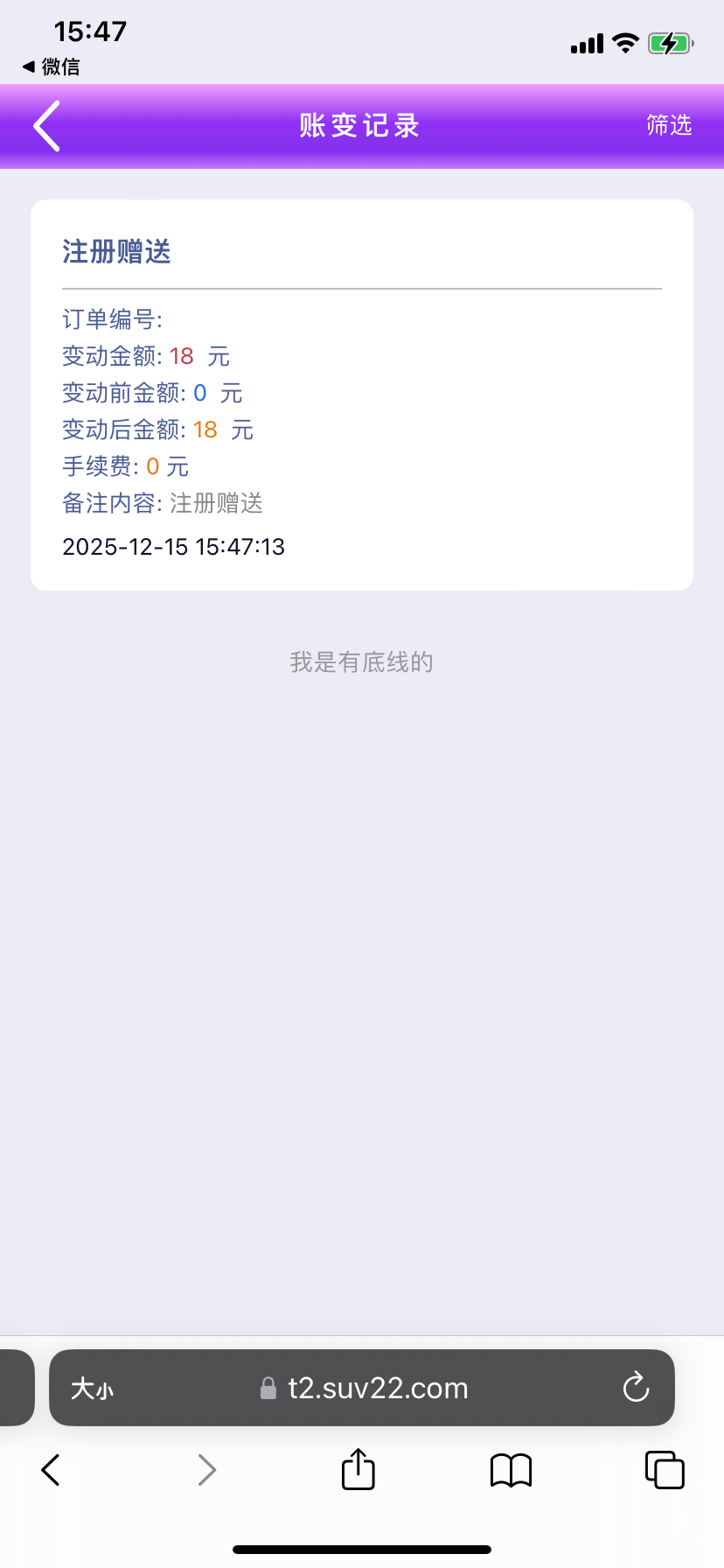Go back in Safari browser history
The height and width of the screenshot is (1568, 724).
point(51,1470)
